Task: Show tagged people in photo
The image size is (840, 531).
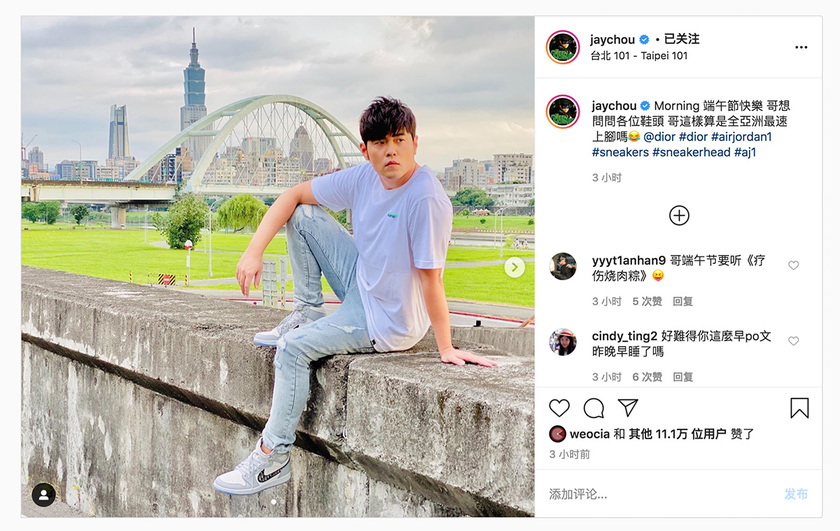Action: click(44, 494)
